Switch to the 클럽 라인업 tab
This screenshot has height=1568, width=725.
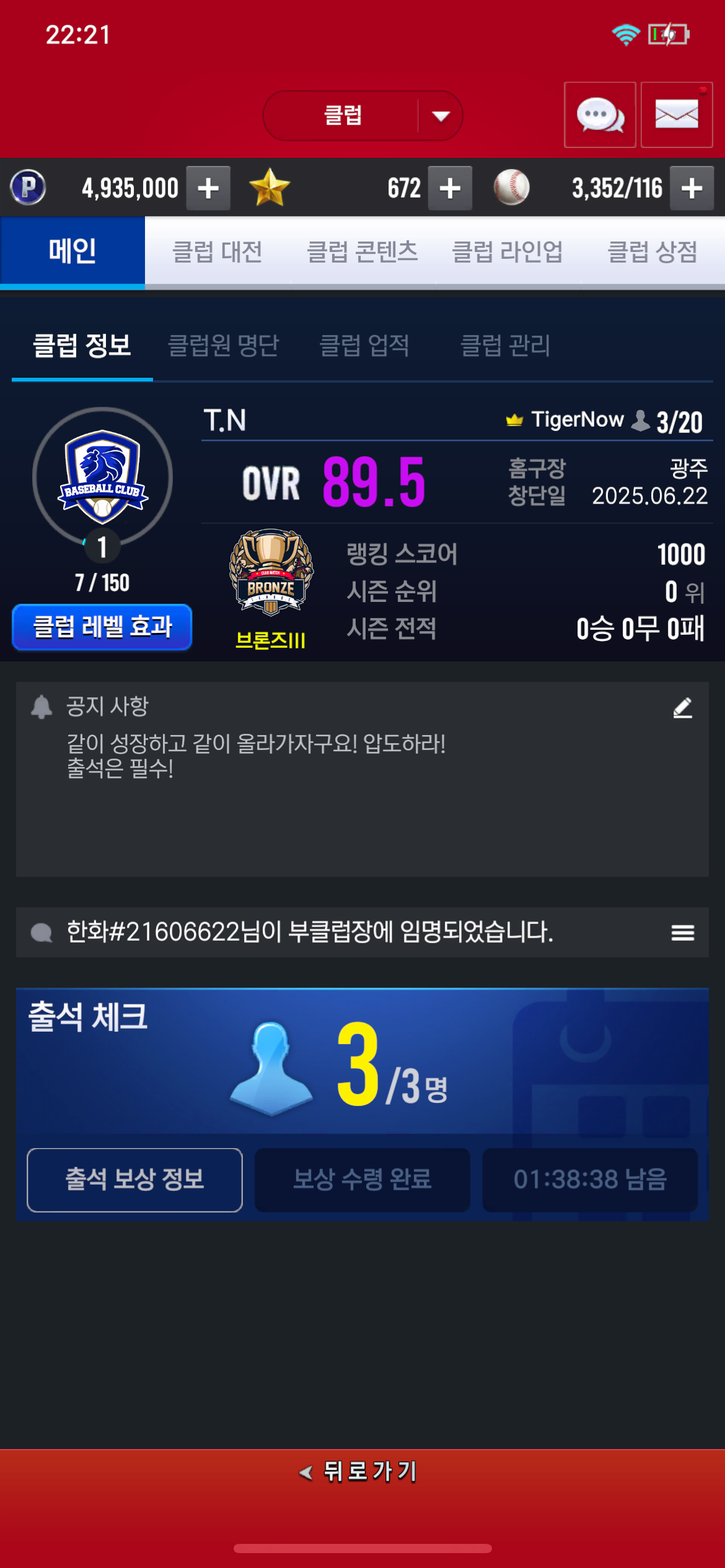click(x=507, y=252)
